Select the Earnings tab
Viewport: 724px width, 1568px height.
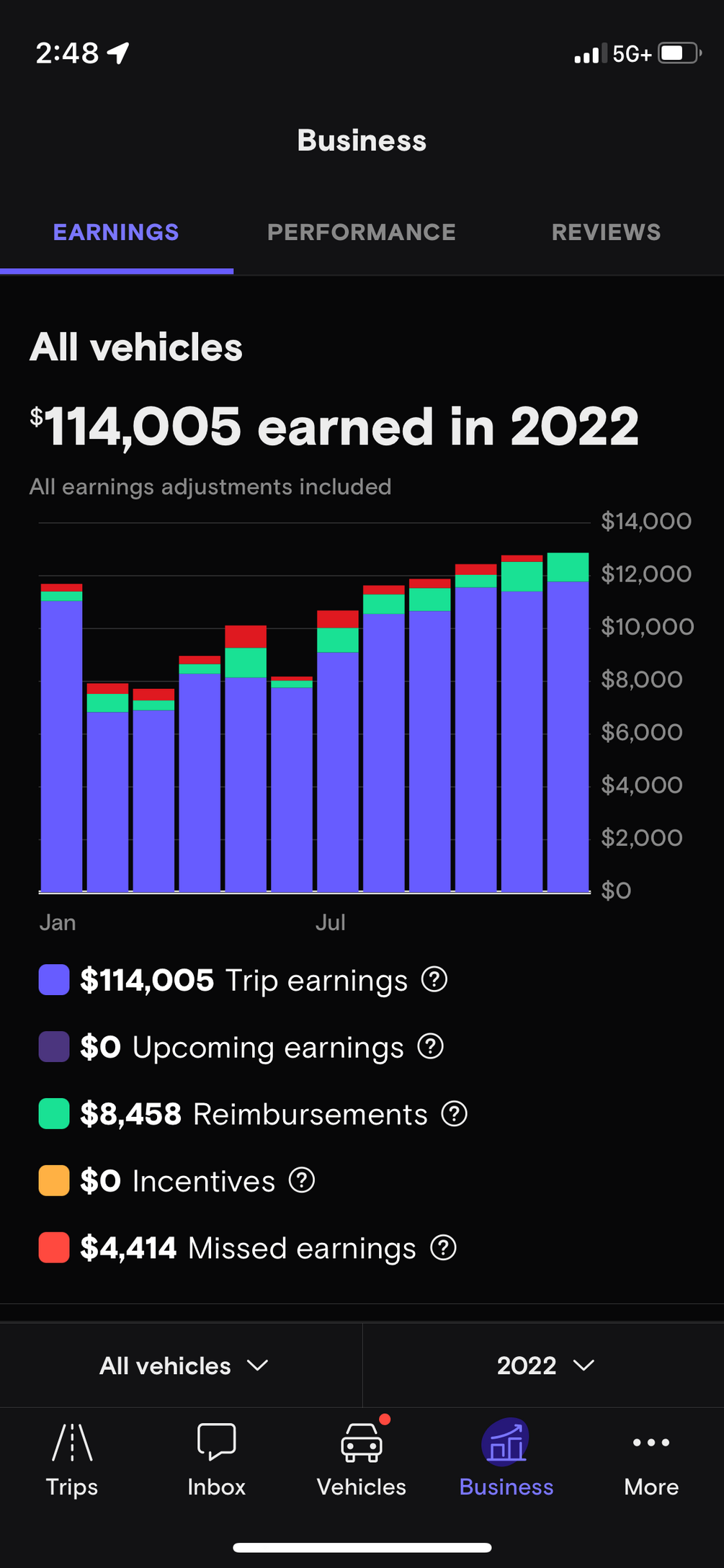[116, 232]
